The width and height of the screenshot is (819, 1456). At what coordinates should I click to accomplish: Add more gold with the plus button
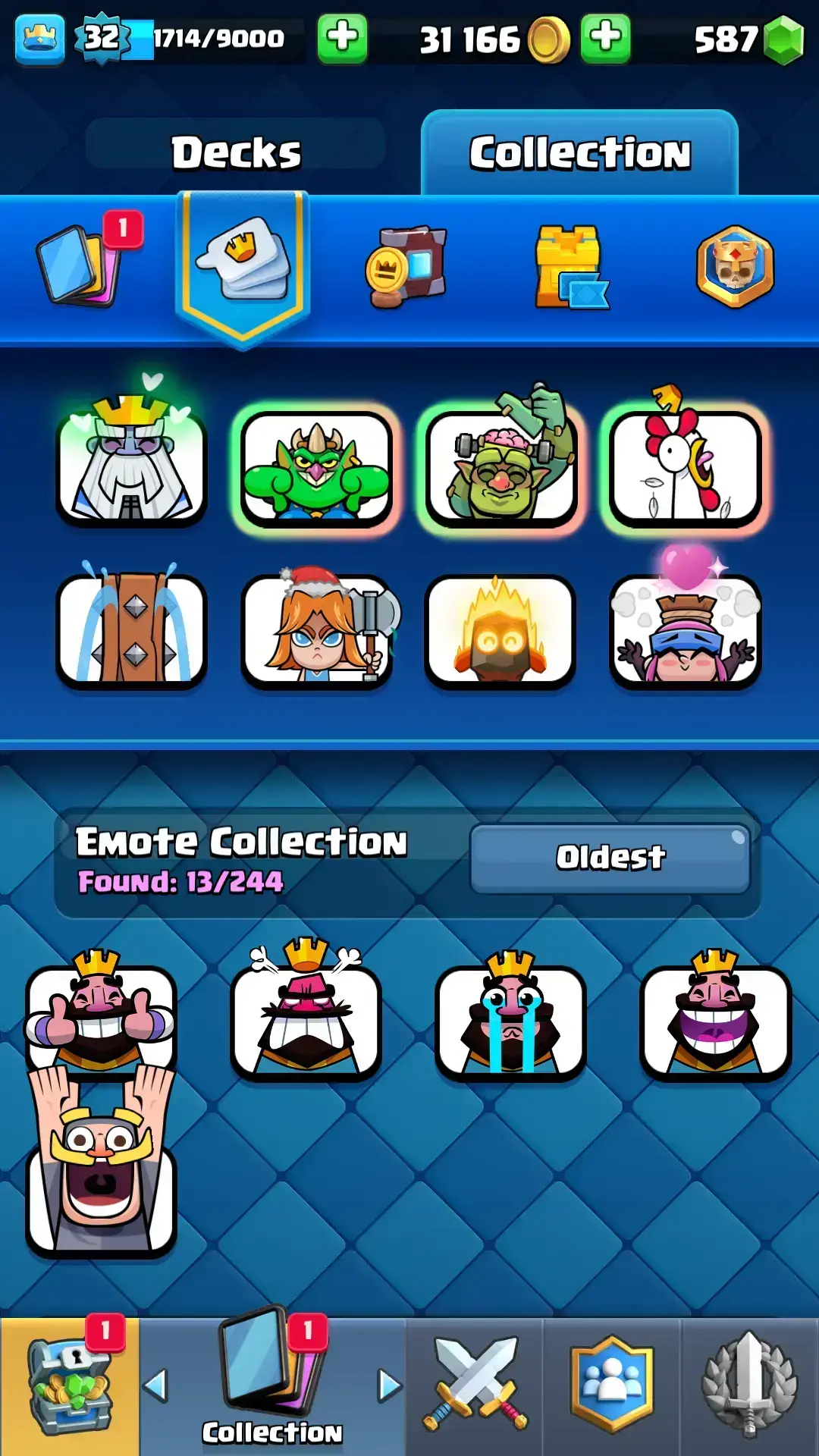point(605,38)
